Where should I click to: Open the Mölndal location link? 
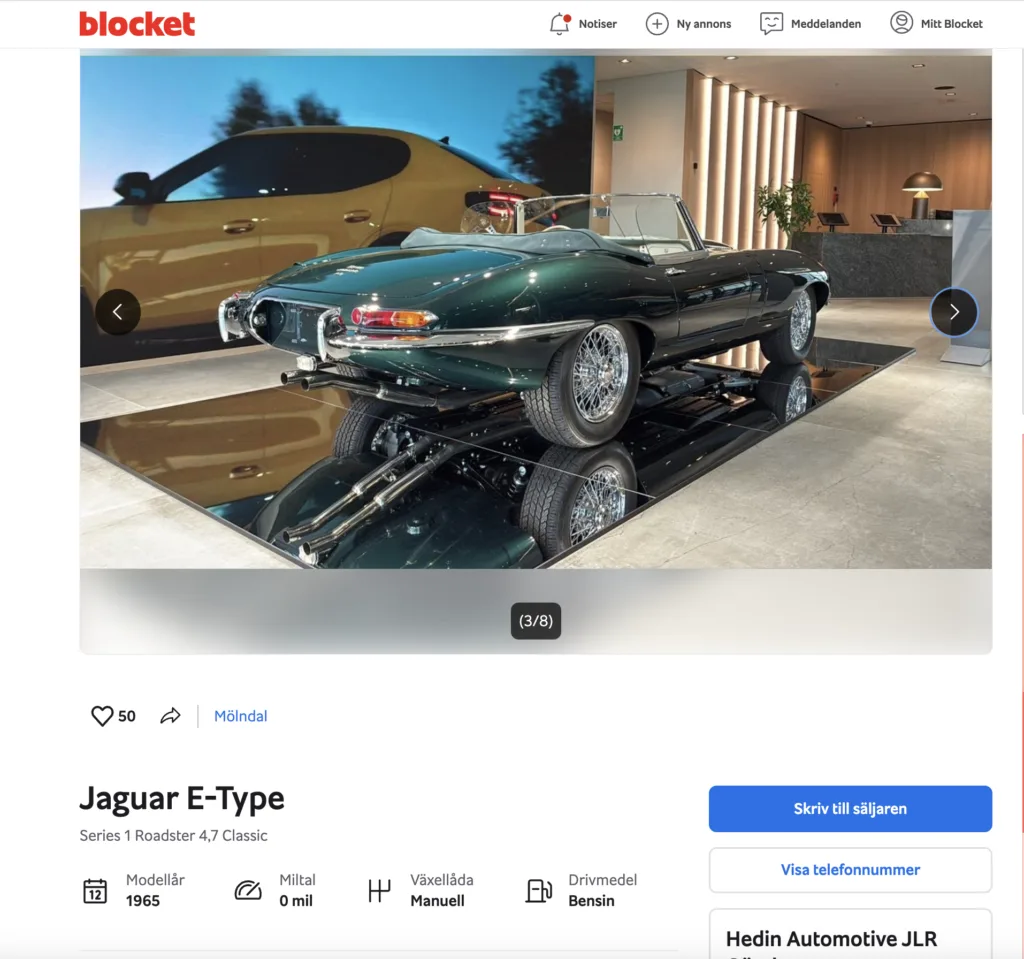(240, 716)
